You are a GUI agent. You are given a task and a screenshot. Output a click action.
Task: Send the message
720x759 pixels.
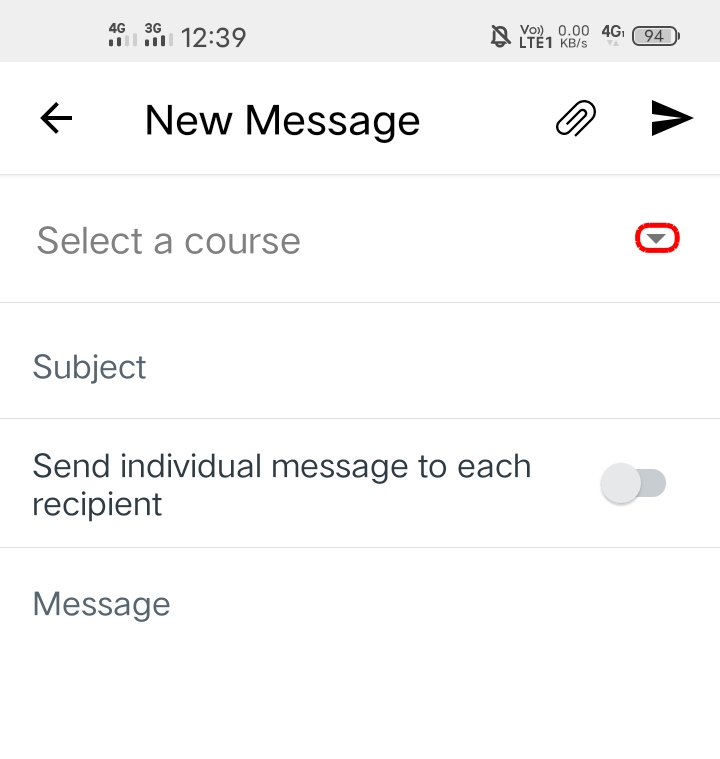(x=672, y=119)
